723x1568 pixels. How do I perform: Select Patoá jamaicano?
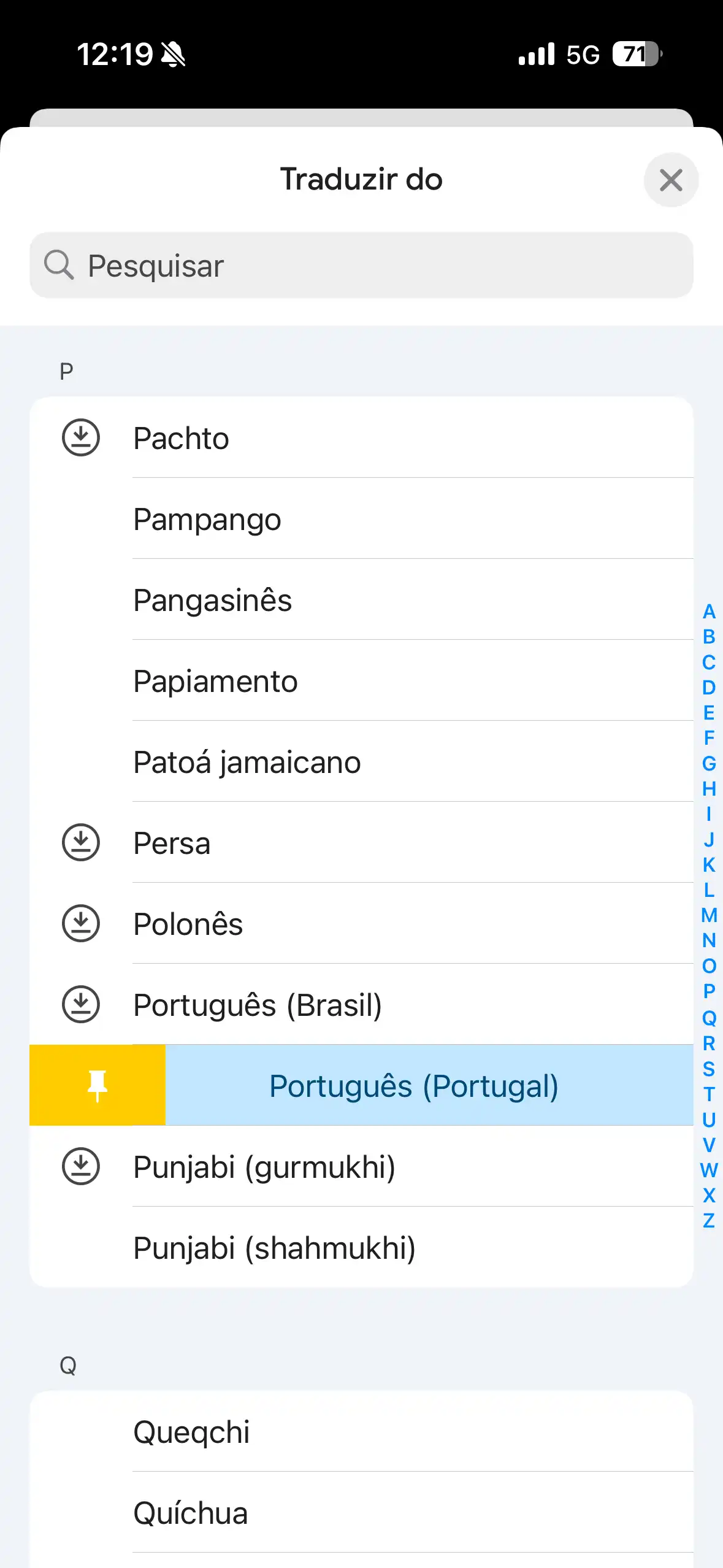pyautogui.click(x=247, y=762)
